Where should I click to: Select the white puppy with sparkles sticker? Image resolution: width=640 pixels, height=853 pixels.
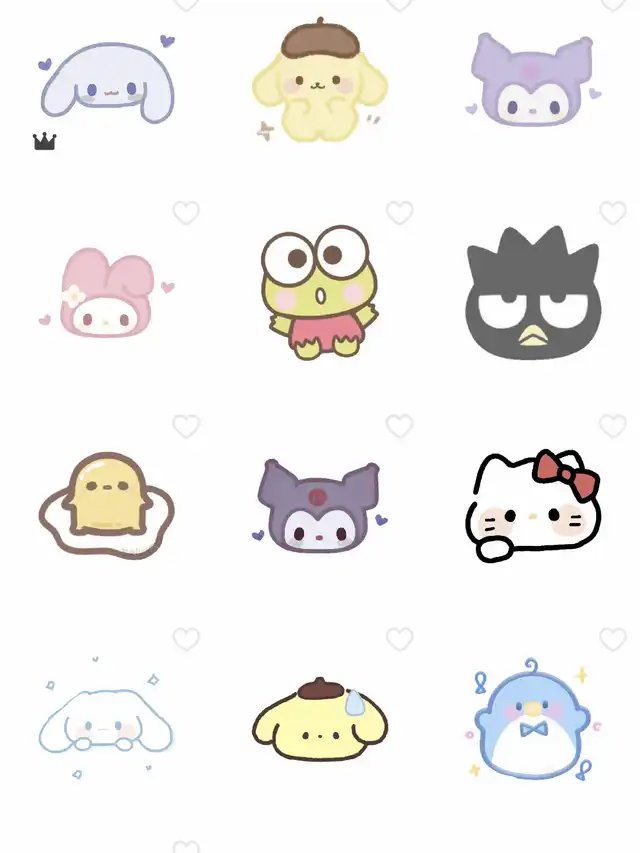107,720
